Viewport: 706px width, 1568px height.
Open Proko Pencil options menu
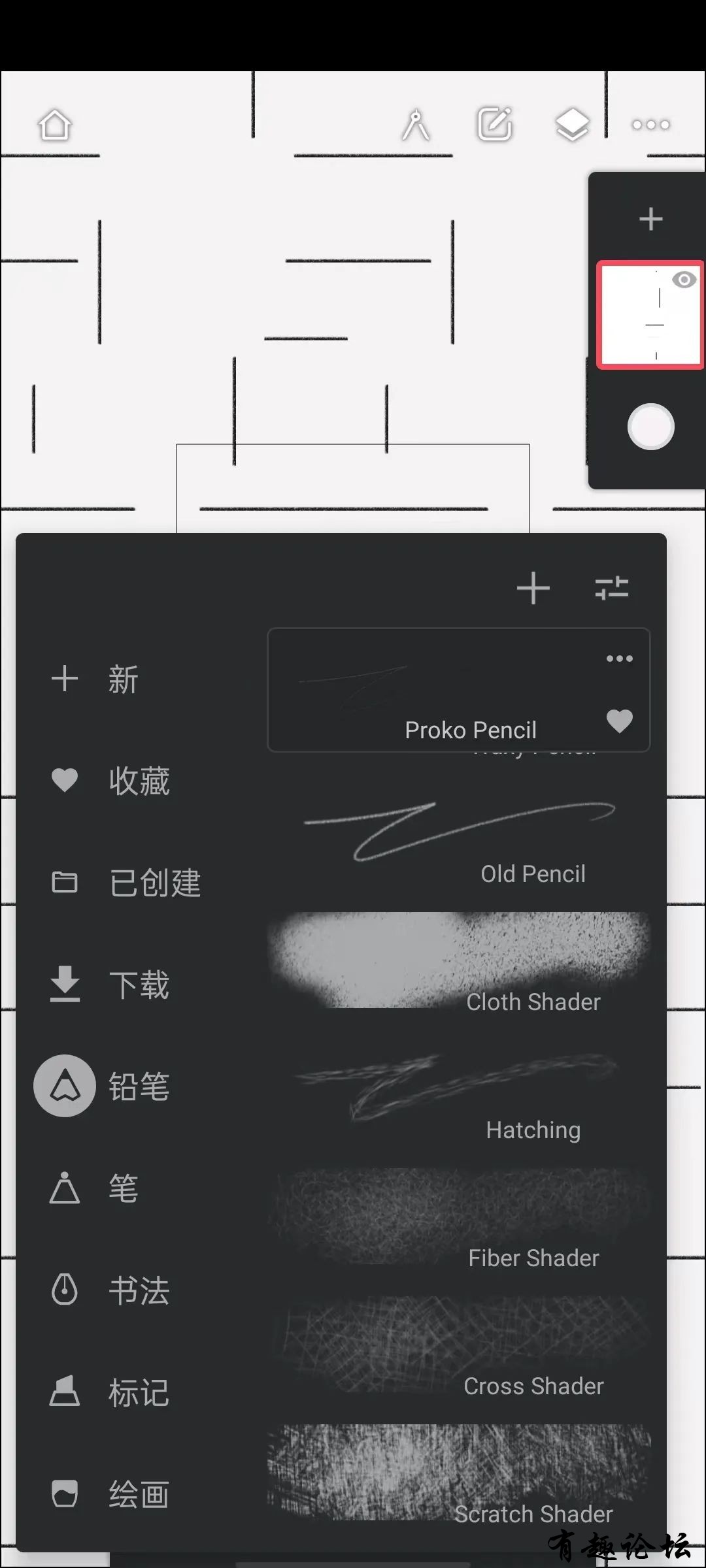pyautogui.click(x=619, y=659)
